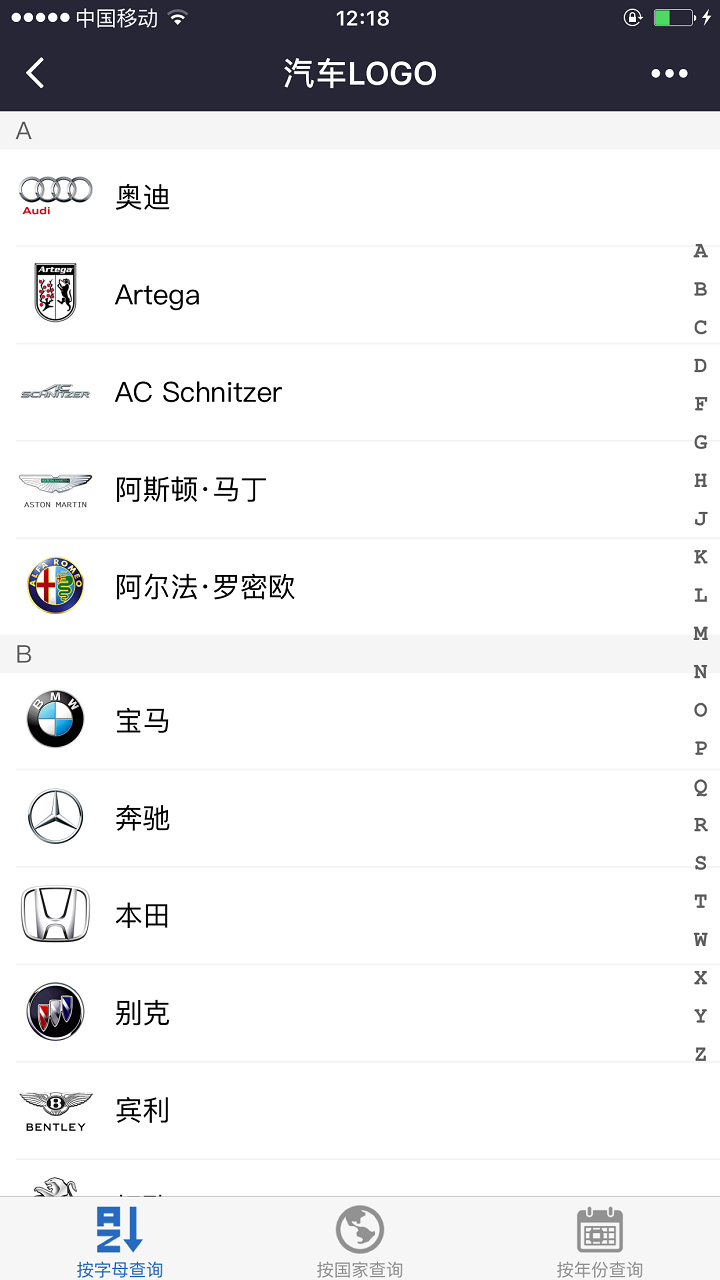Open the 奥迪 (Audi) entry

(x=360, y=198)
